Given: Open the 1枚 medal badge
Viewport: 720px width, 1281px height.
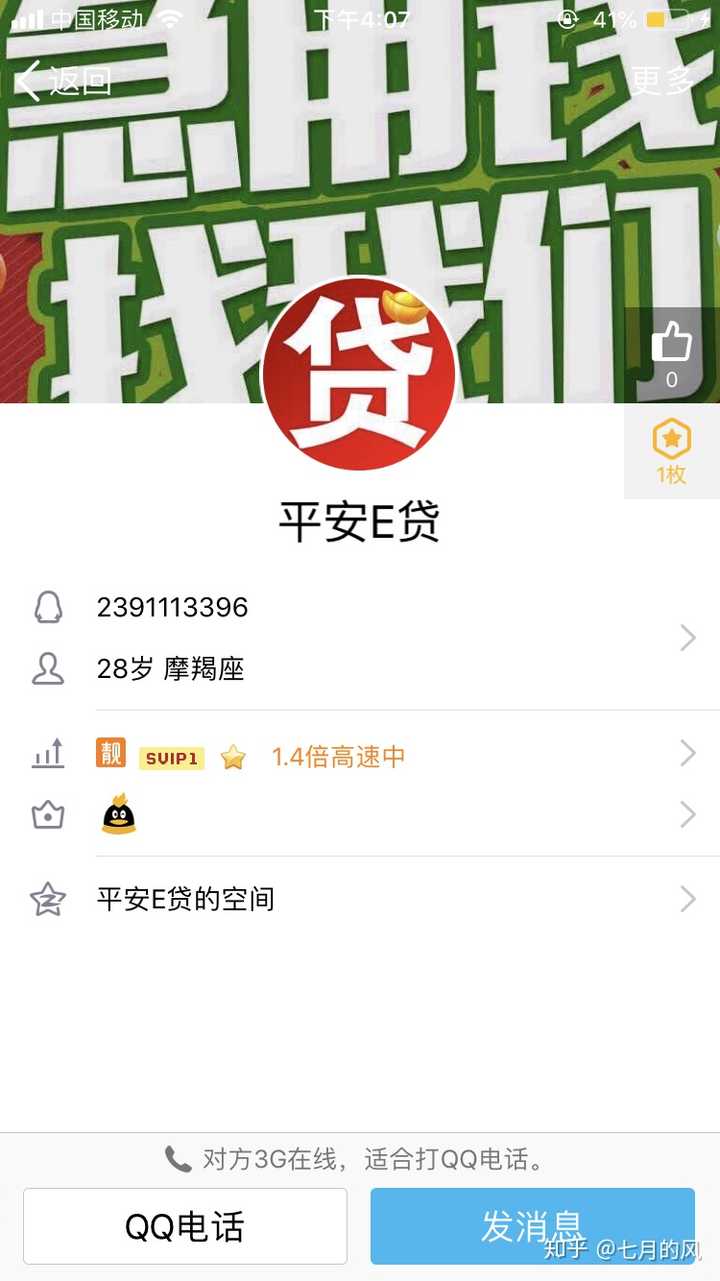Looking at the screenshot, I should (671, 450).
